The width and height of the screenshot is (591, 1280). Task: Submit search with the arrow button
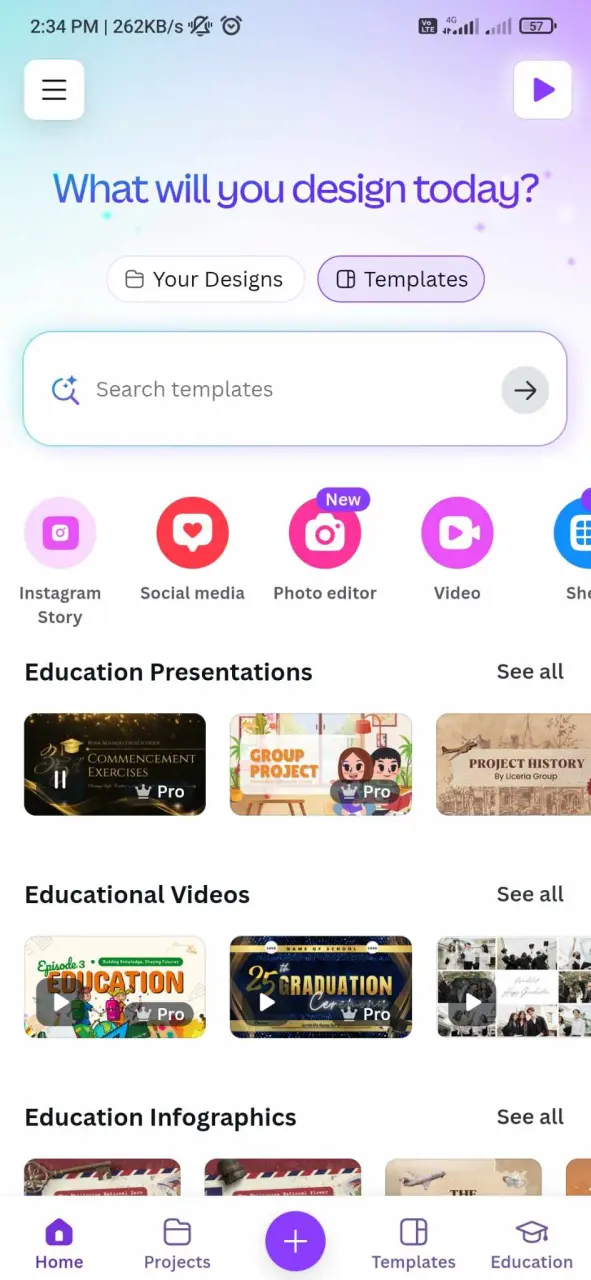point(525,390)
